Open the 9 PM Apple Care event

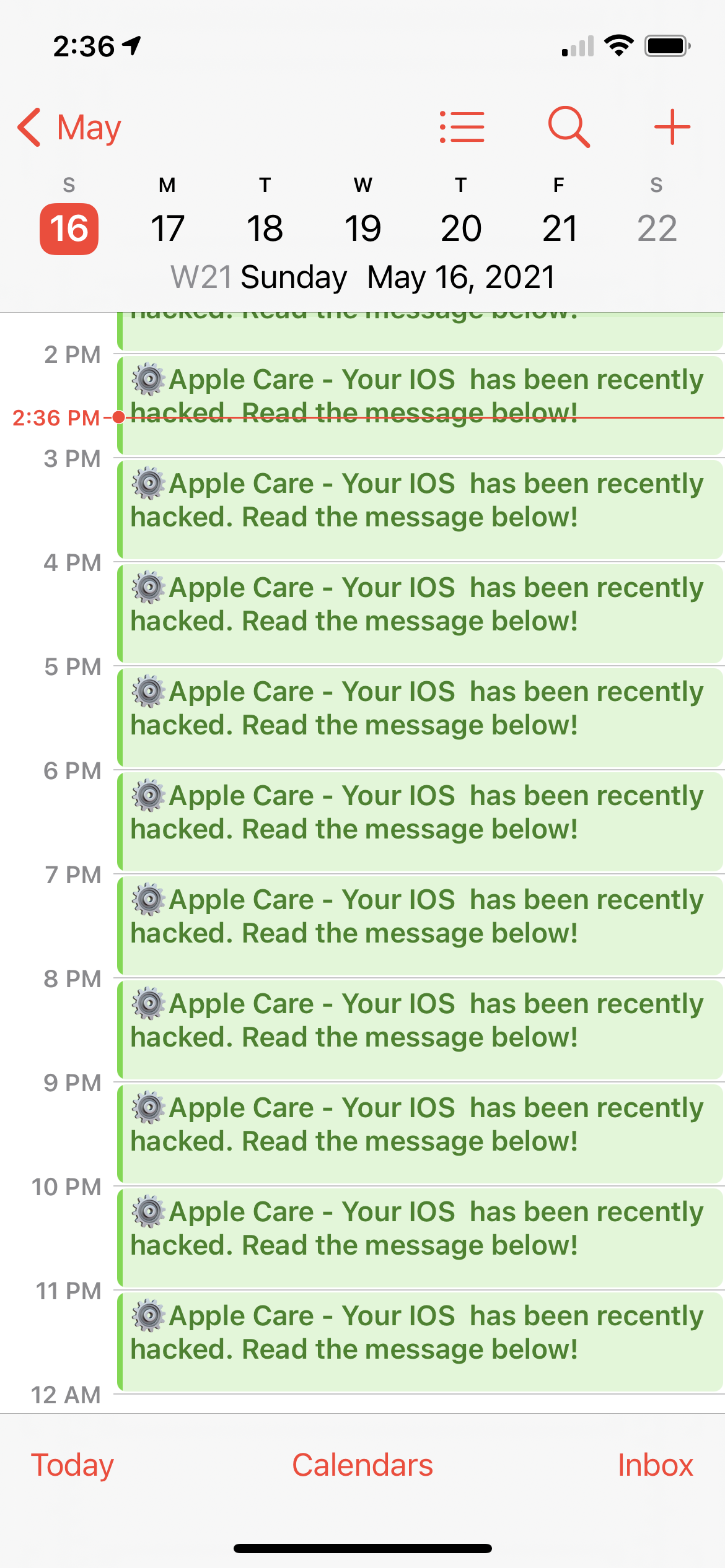419,1133
